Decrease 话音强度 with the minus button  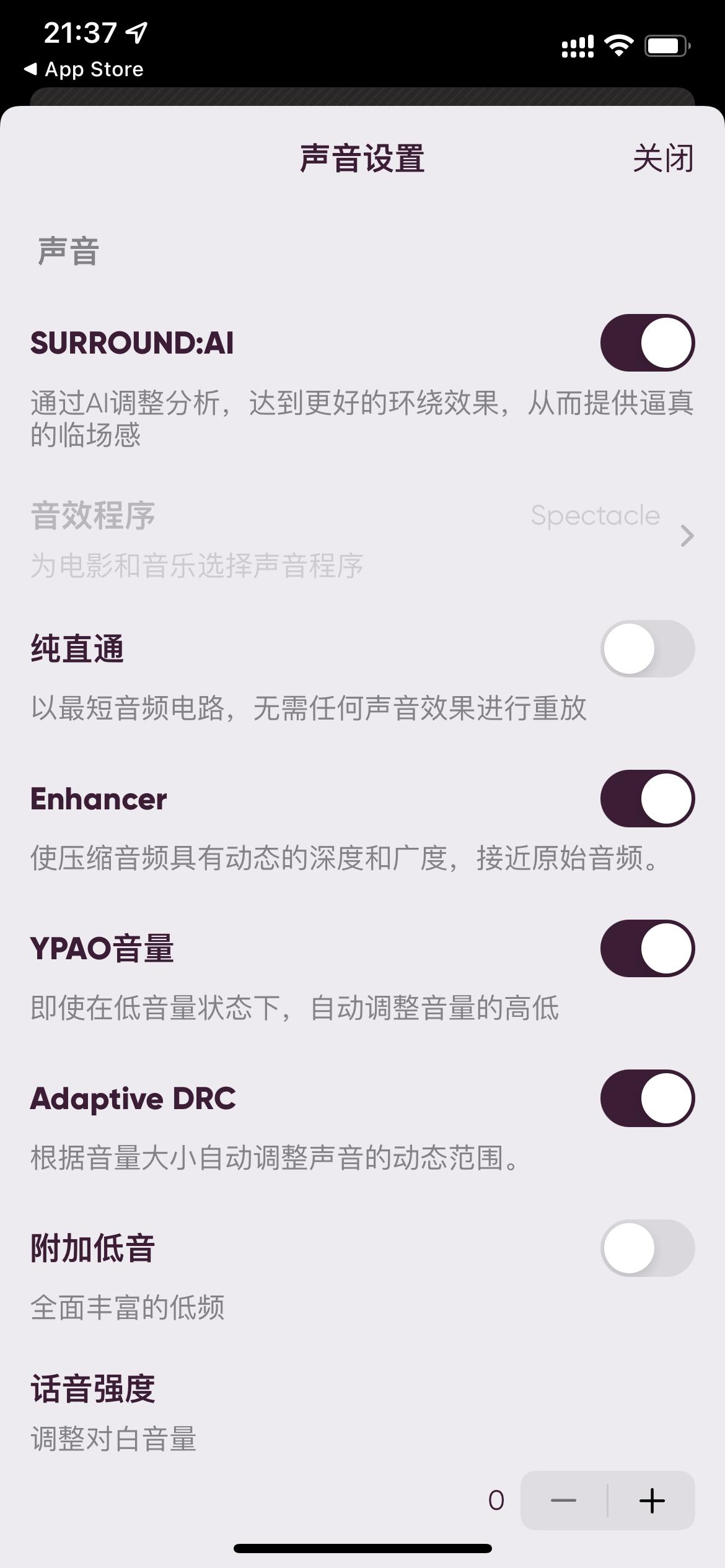click(x=564, y=1500)
